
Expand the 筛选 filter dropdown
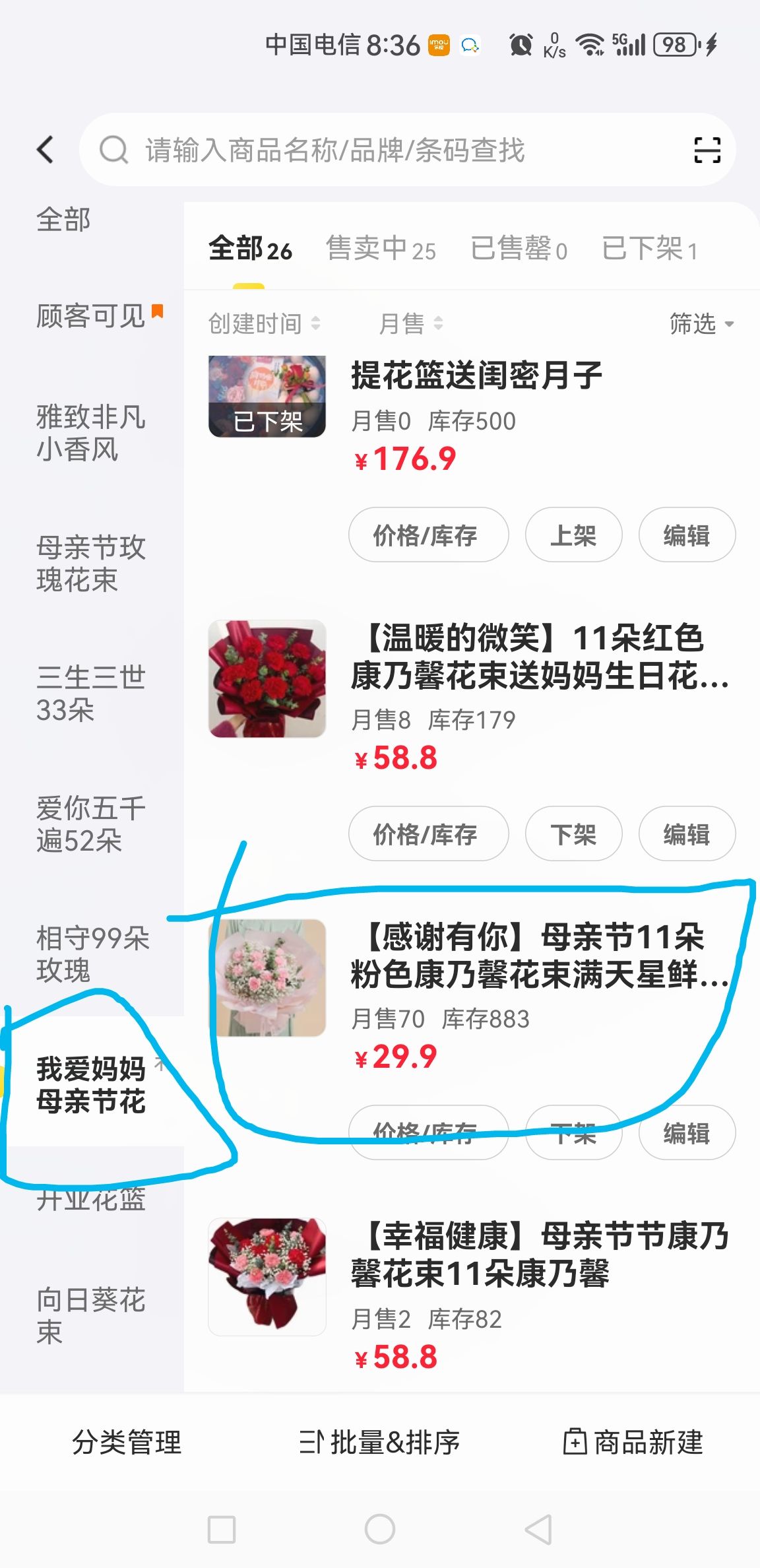701,323
